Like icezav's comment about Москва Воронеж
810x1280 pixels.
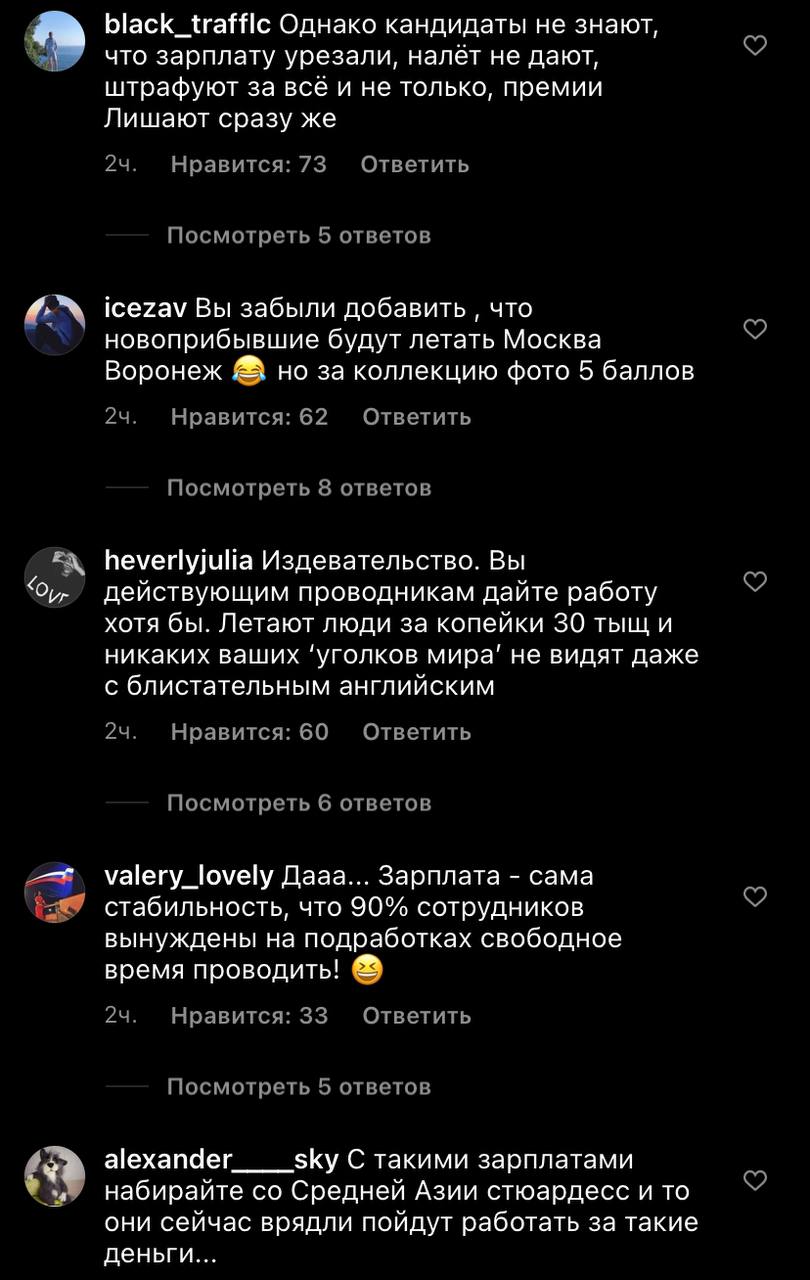click(x=756, y=329)
